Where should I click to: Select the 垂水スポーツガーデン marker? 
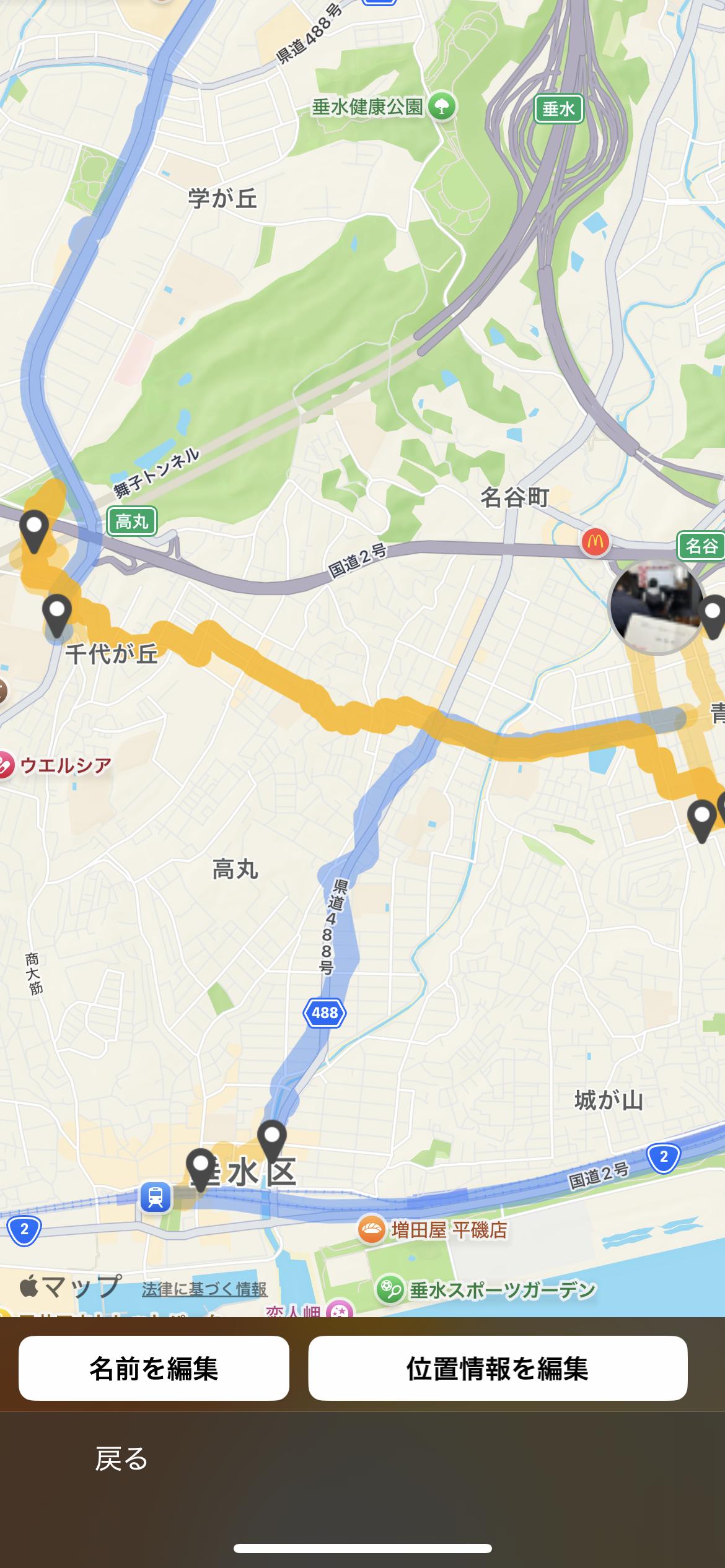tap(390, 1290)
